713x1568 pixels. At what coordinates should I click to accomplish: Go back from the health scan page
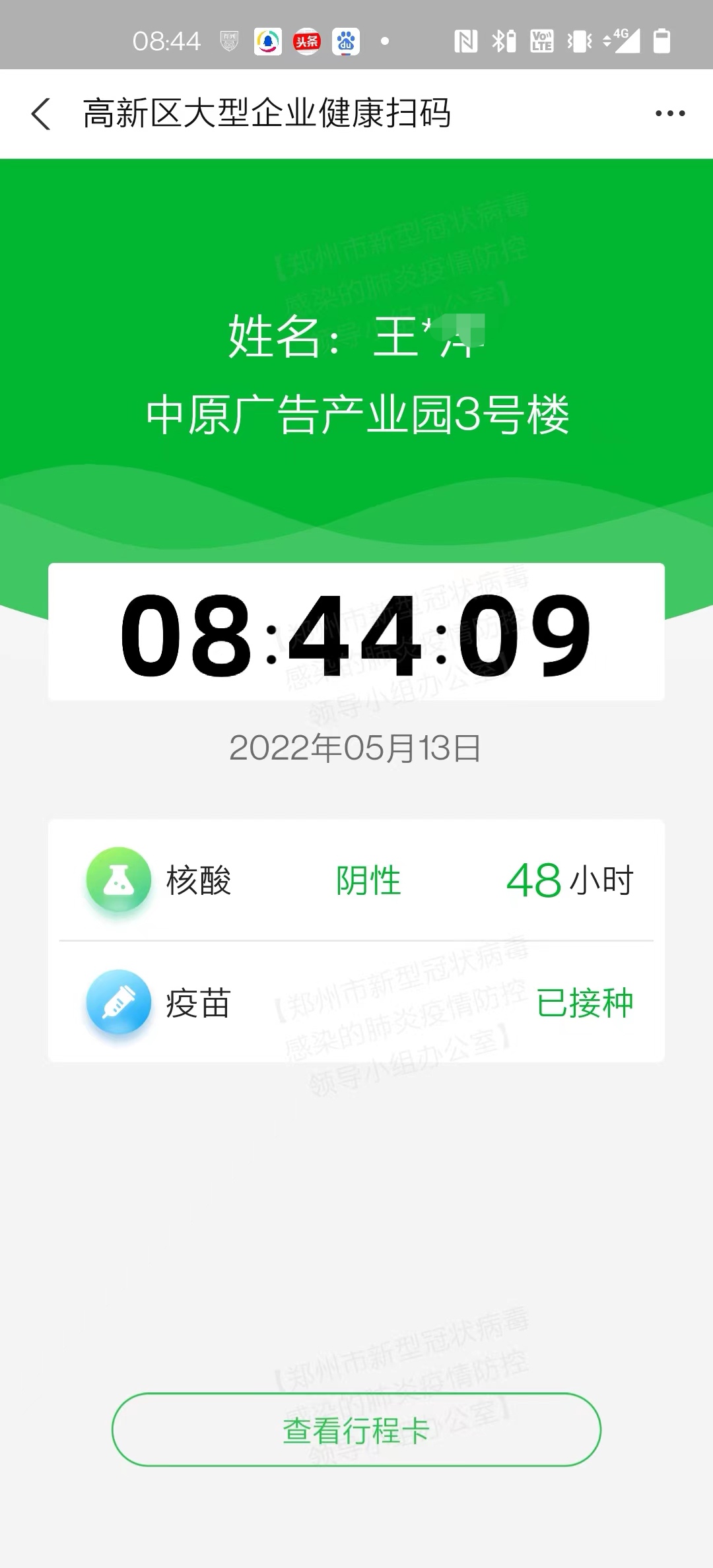click(41, 114)
